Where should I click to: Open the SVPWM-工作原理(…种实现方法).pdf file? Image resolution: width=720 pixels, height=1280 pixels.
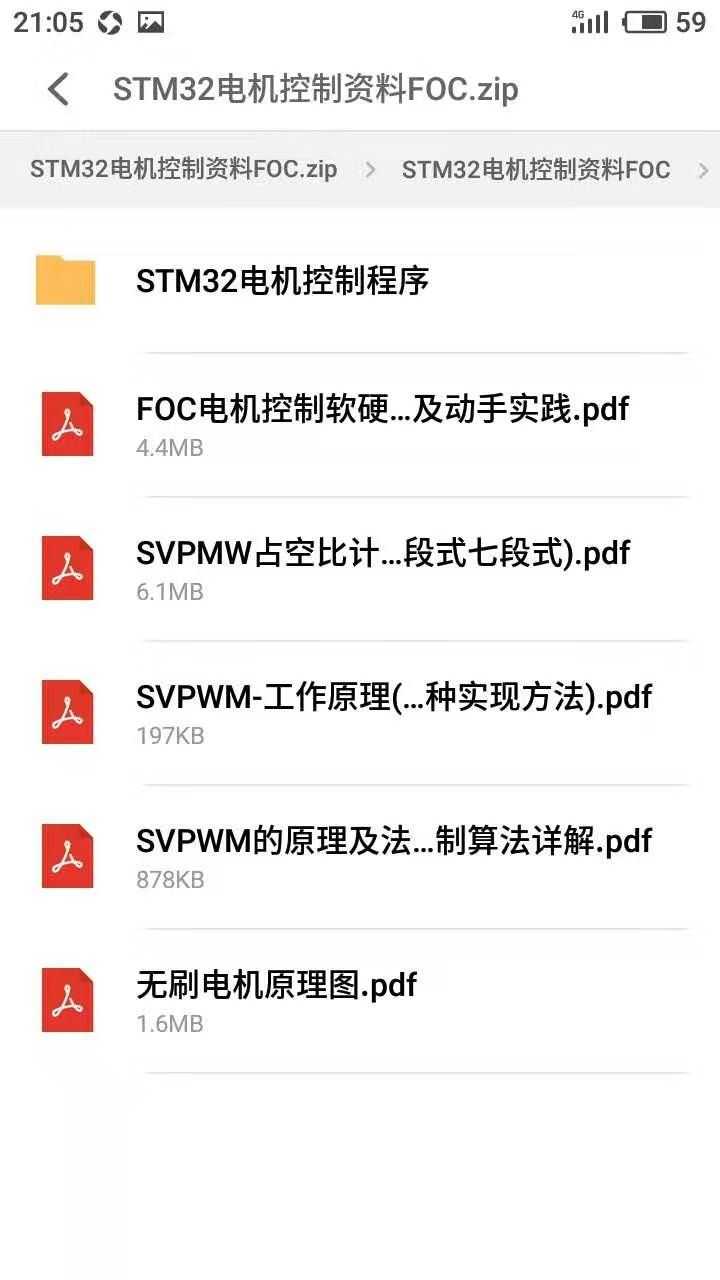[360, 713]
